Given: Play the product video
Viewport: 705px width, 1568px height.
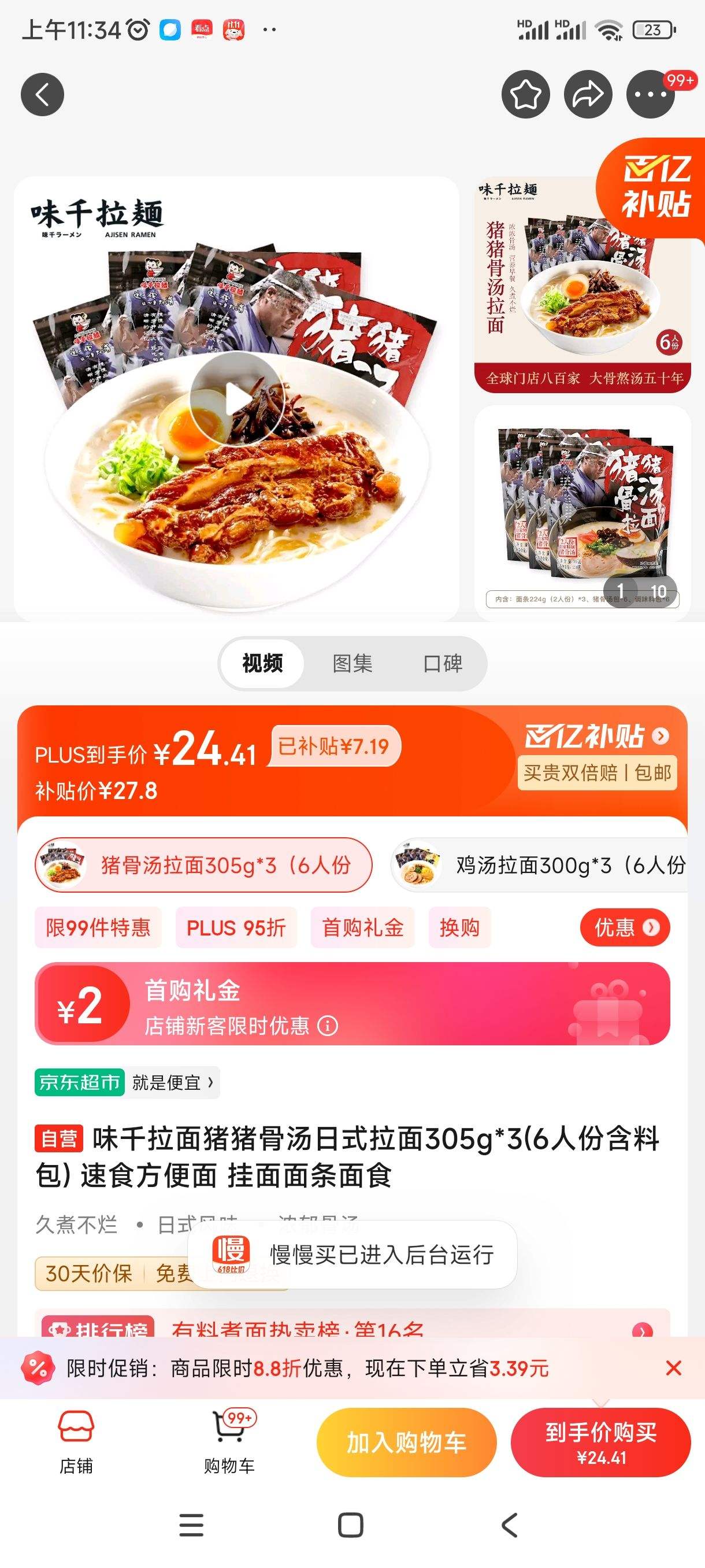Looking at the screenshot, I should tap(236, 399).
